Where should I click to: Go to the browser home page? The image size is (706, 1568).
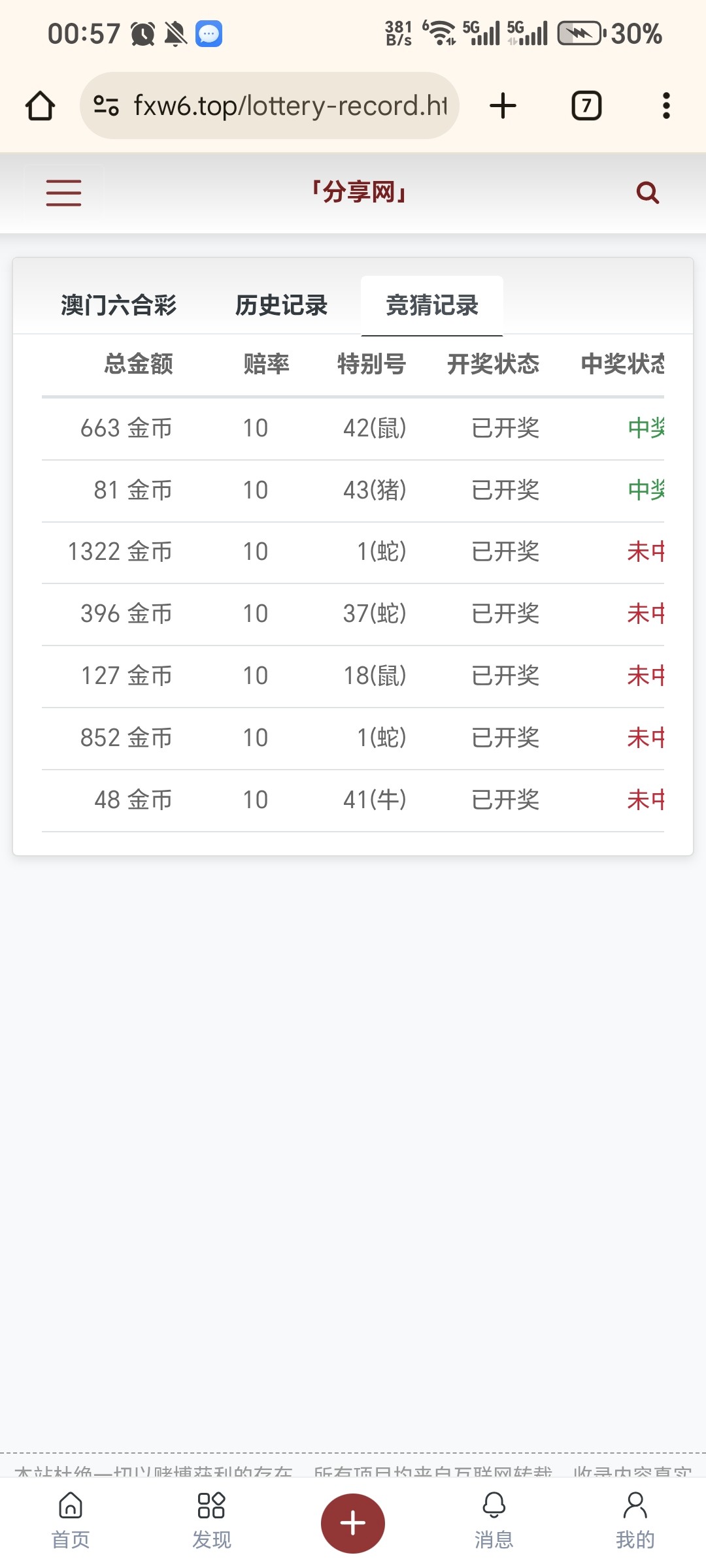[40, 106]
